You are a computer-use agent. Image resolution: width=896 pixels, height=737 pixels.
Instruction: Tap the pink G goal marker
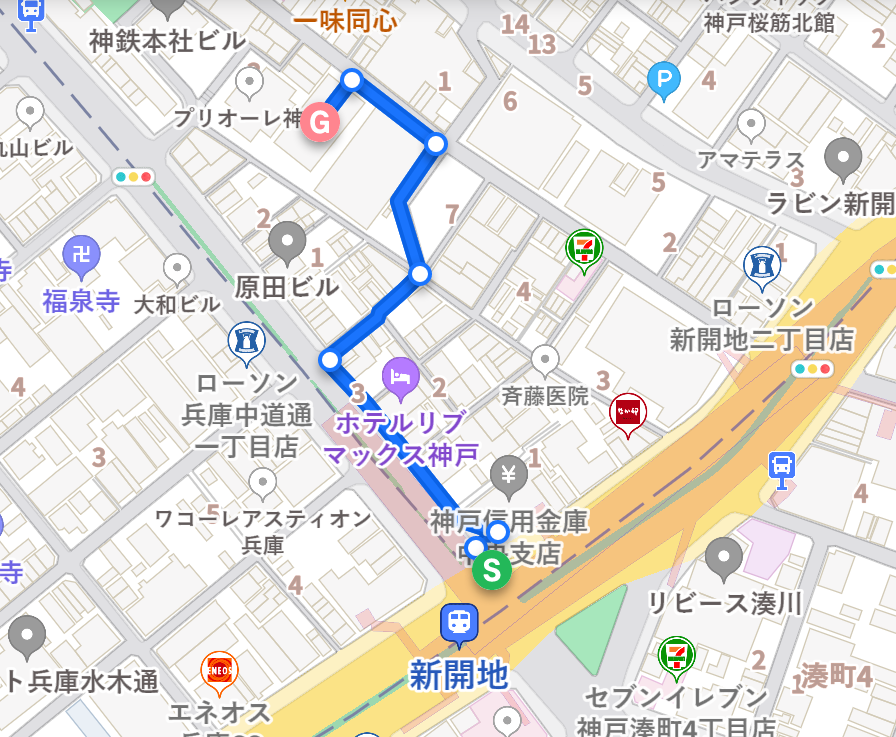tap(320, 122)
